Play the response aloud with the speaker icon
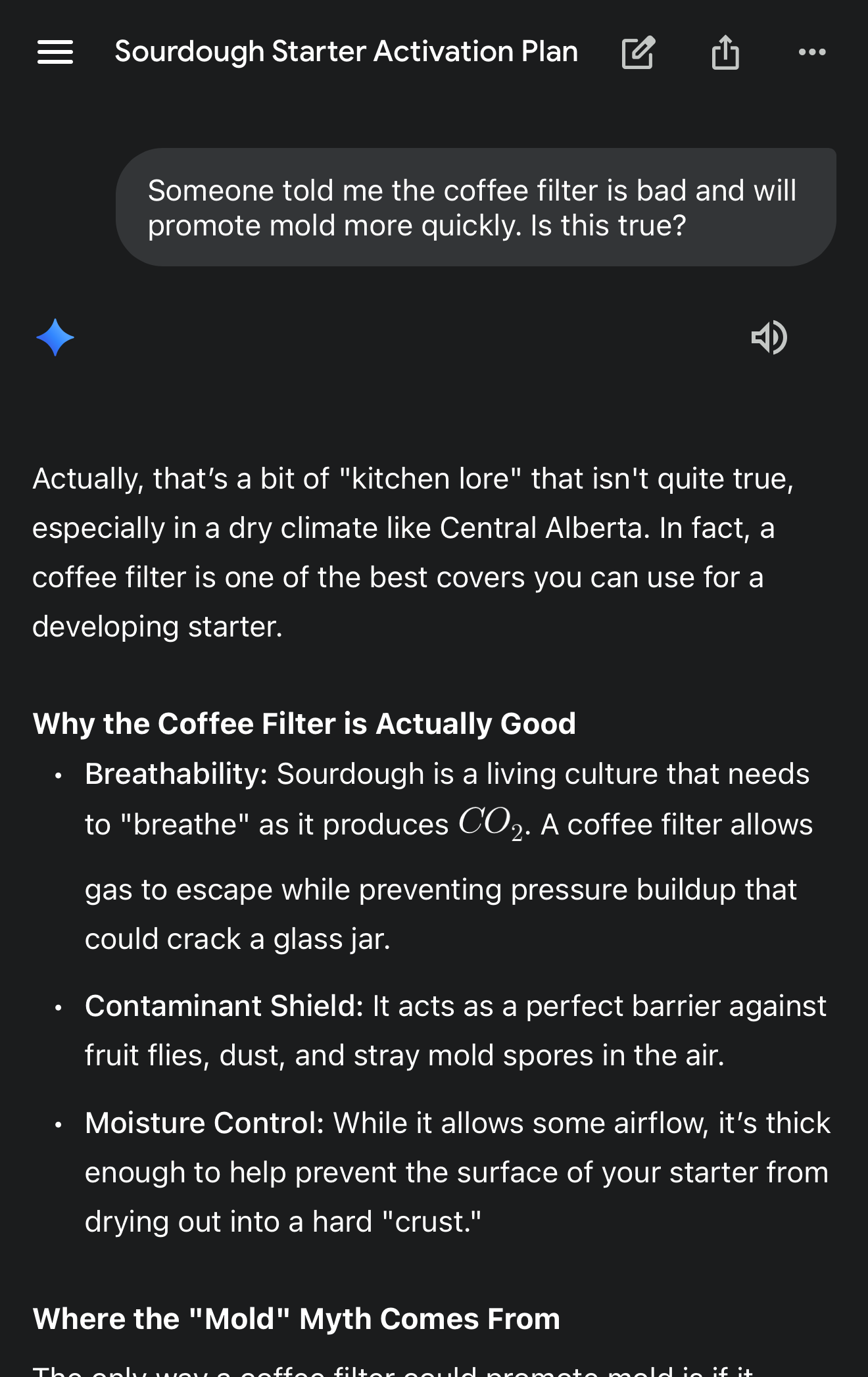Viewport: 868px width, 1377px height. (x=769, y=337)
